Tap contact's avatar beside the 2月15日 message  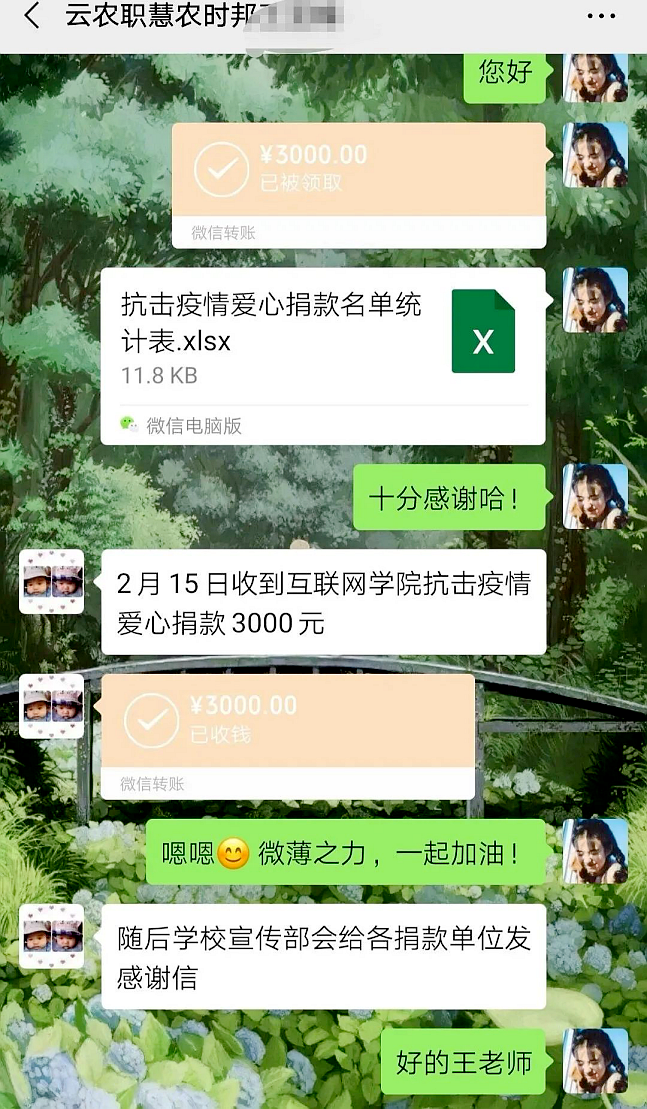coord(52,581)
